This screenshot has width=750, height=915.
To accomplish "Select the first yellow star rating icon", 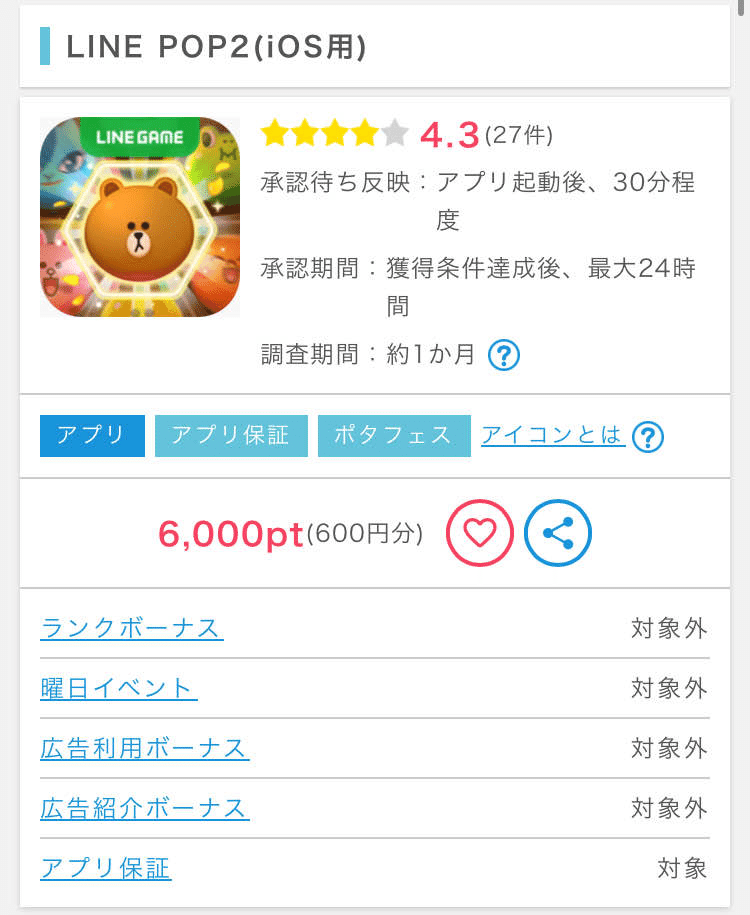I will (x=274, y=131).
